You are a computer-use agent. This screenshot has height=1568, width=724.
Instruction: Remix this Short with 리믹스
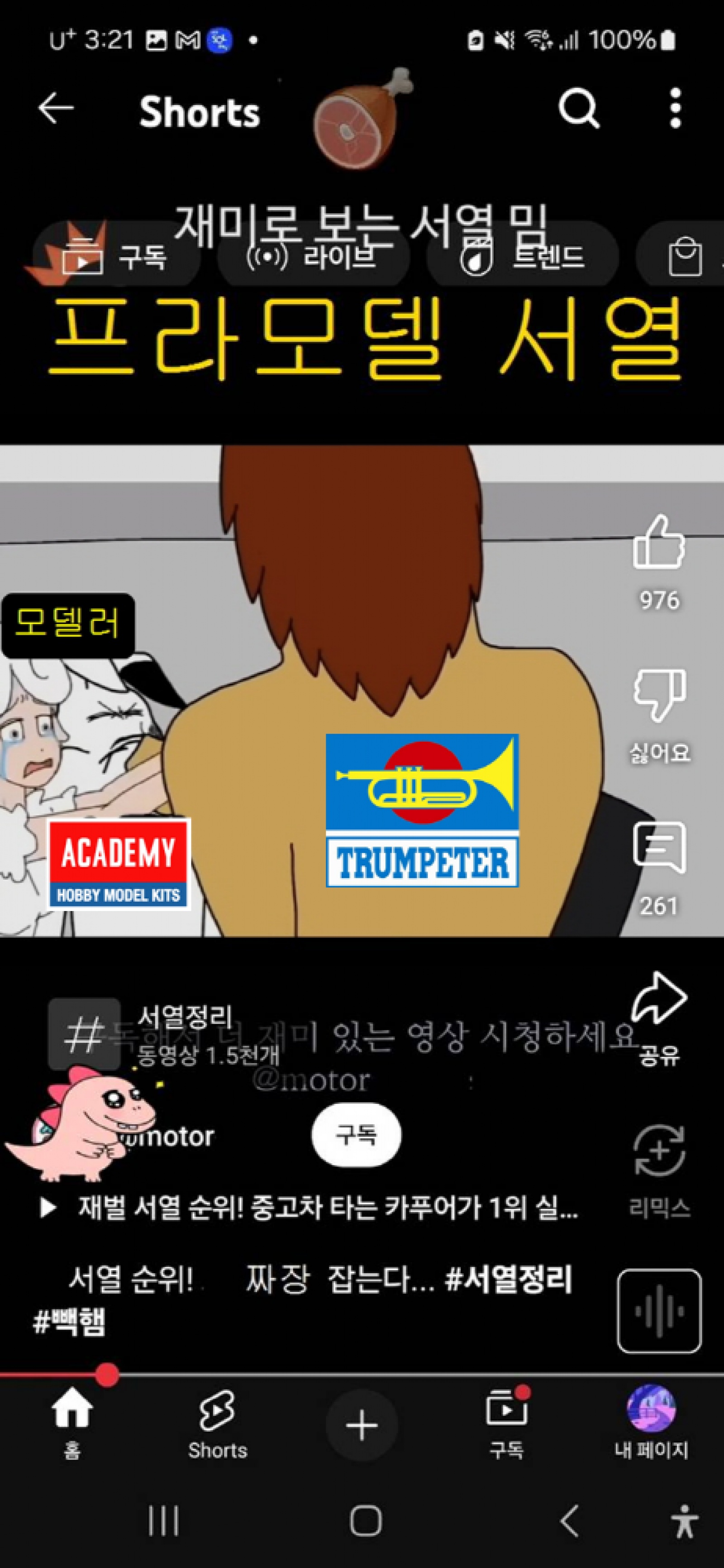click(659, 1151)
